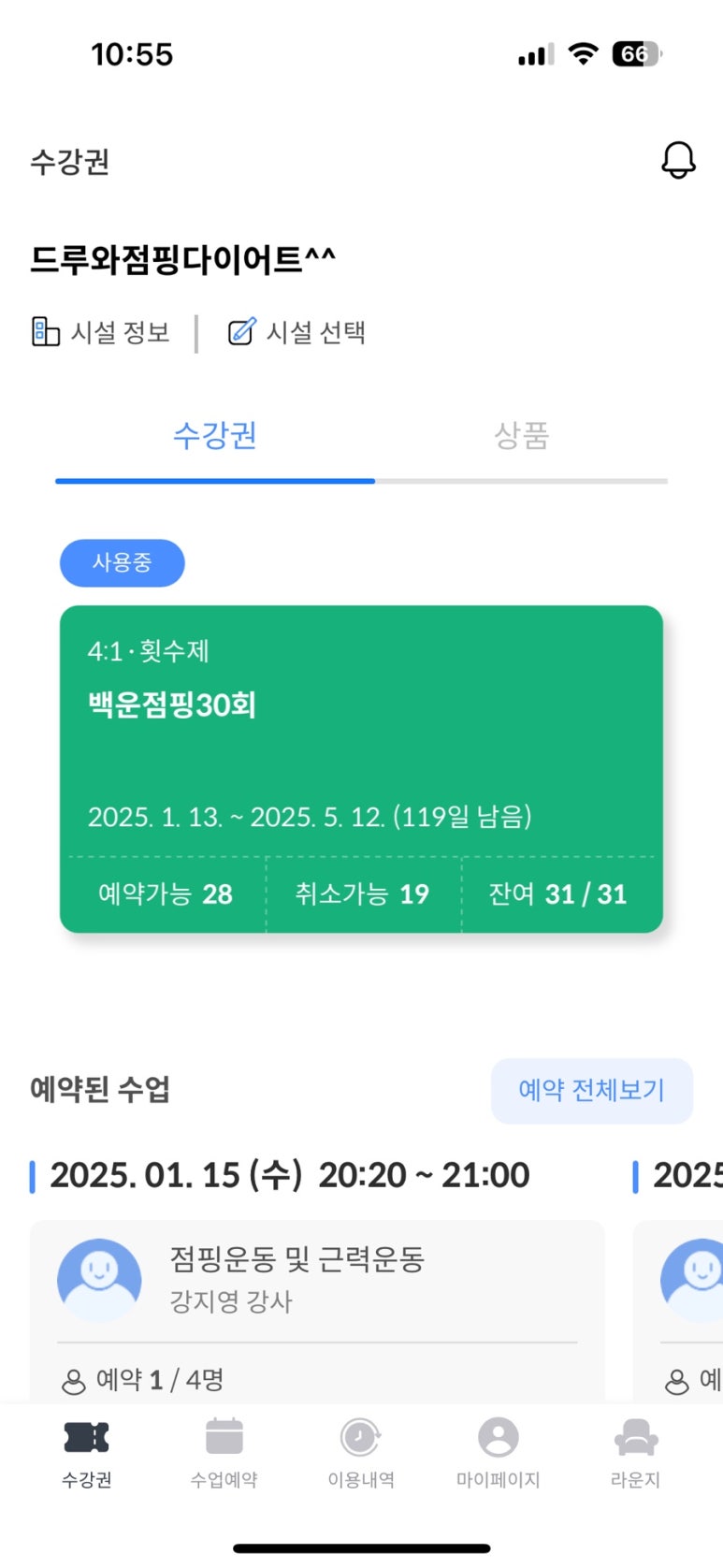723x1568 pixels.
Task: Switch to the 상품 tab
Action: pyautogui.click(x=521, y=436)
